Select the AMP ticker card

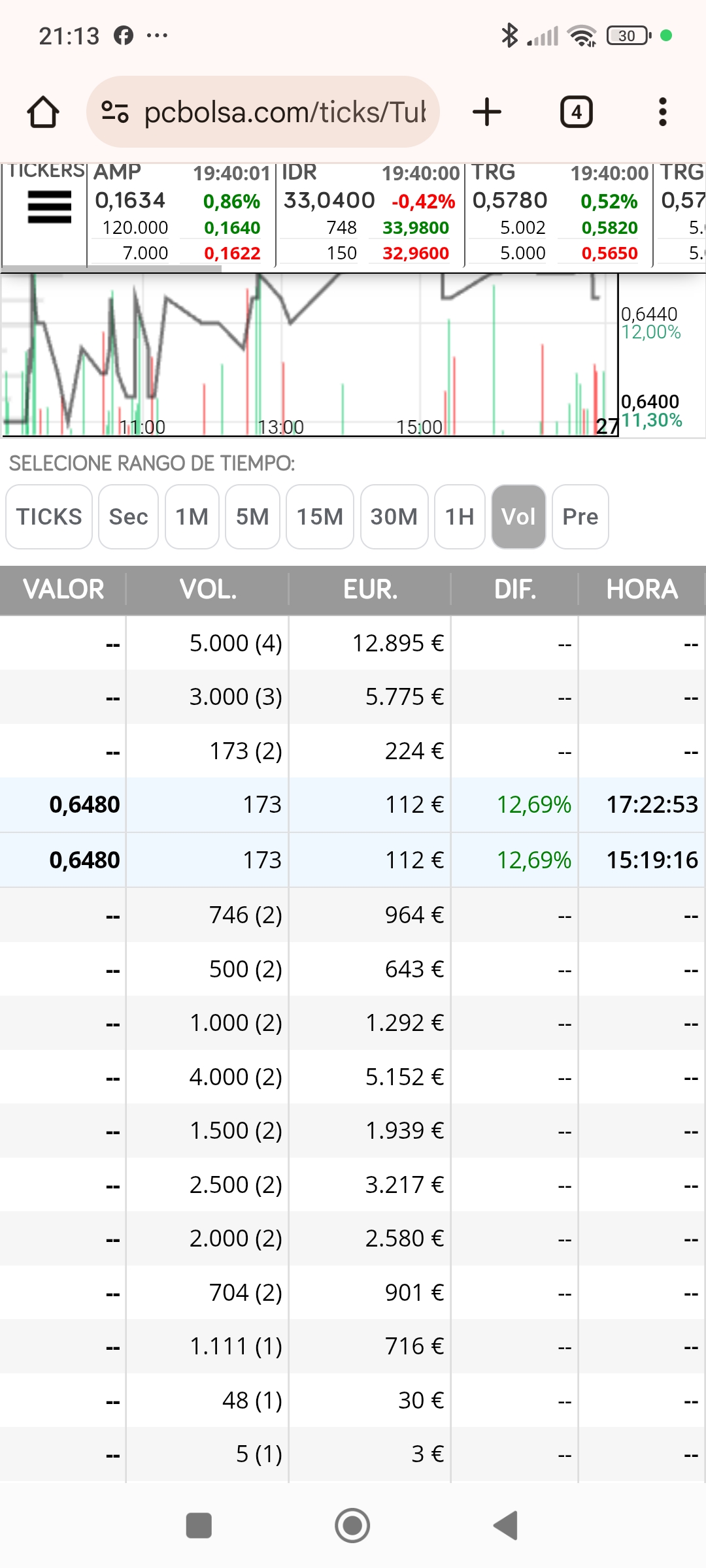tap(181, 214)
